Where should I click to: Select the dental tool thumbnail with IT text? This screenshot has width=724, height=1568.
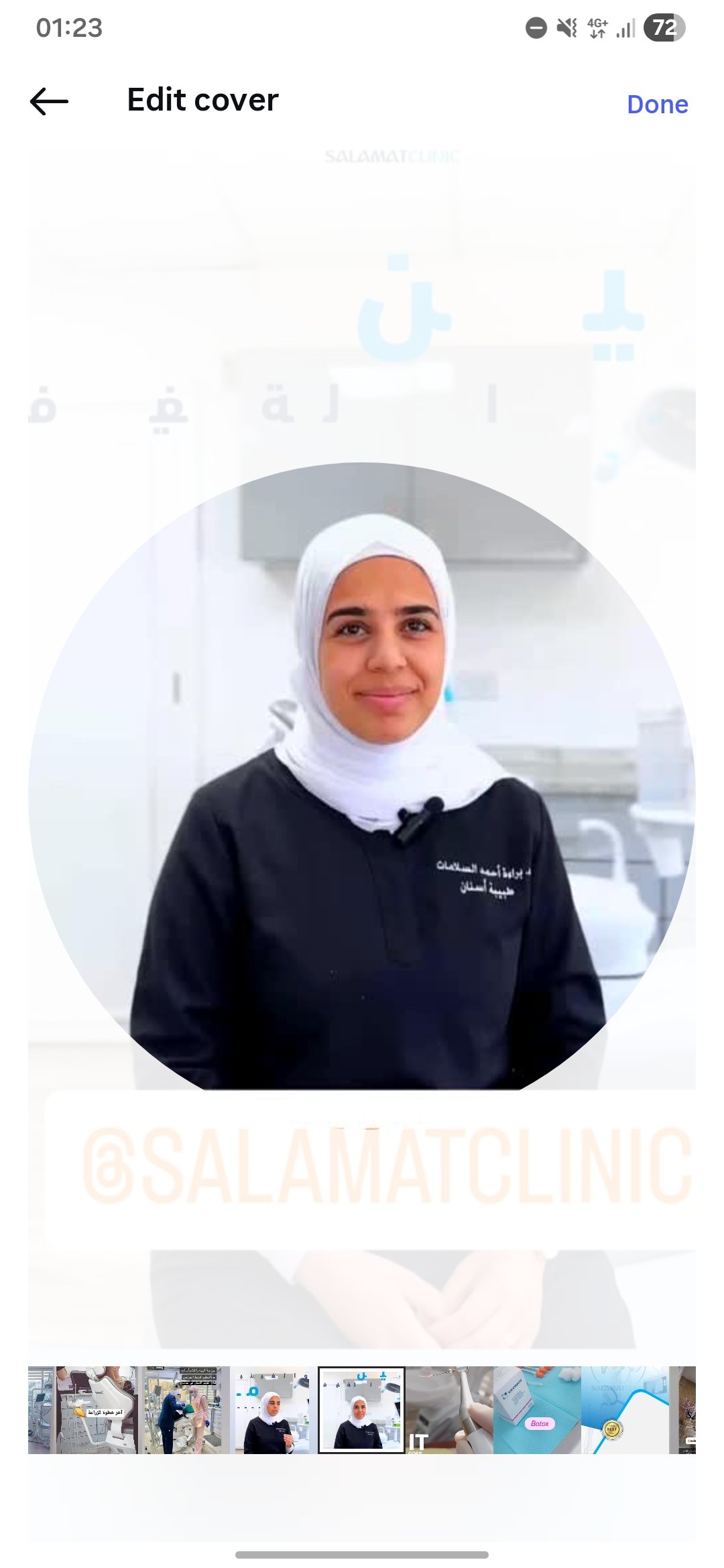pyautogui.click(x=449, y=1410)
